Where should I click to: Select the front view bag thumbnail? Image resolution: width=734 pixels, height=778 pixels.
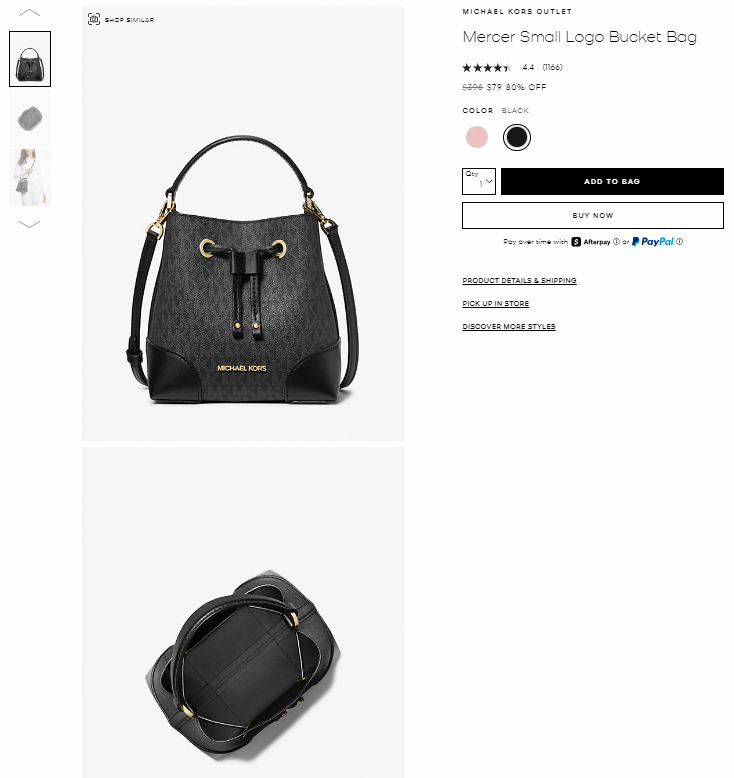[x=30, y=59]
